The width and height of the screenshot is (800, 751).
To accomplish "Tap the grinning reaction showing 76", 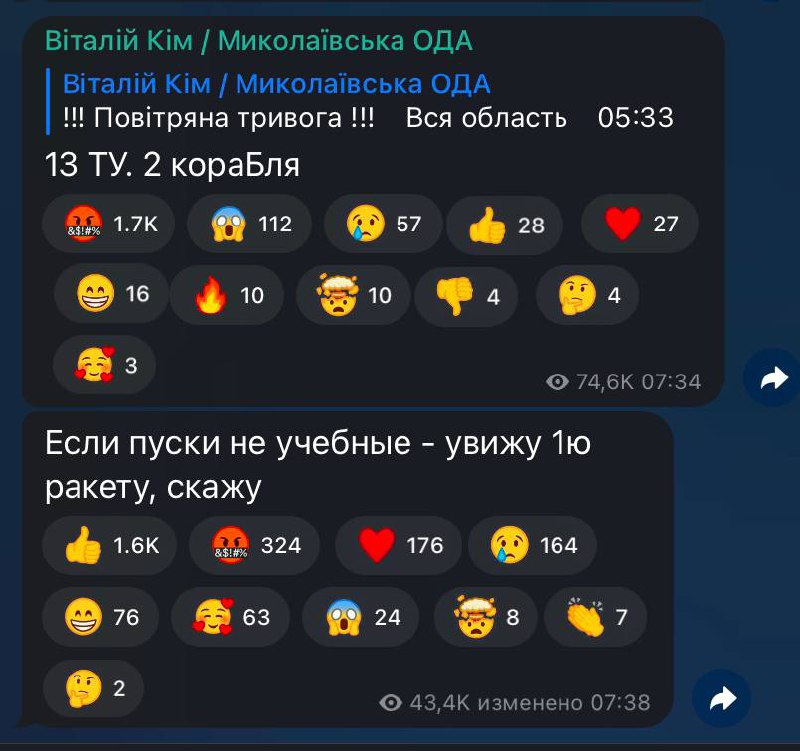I will 101,617.
